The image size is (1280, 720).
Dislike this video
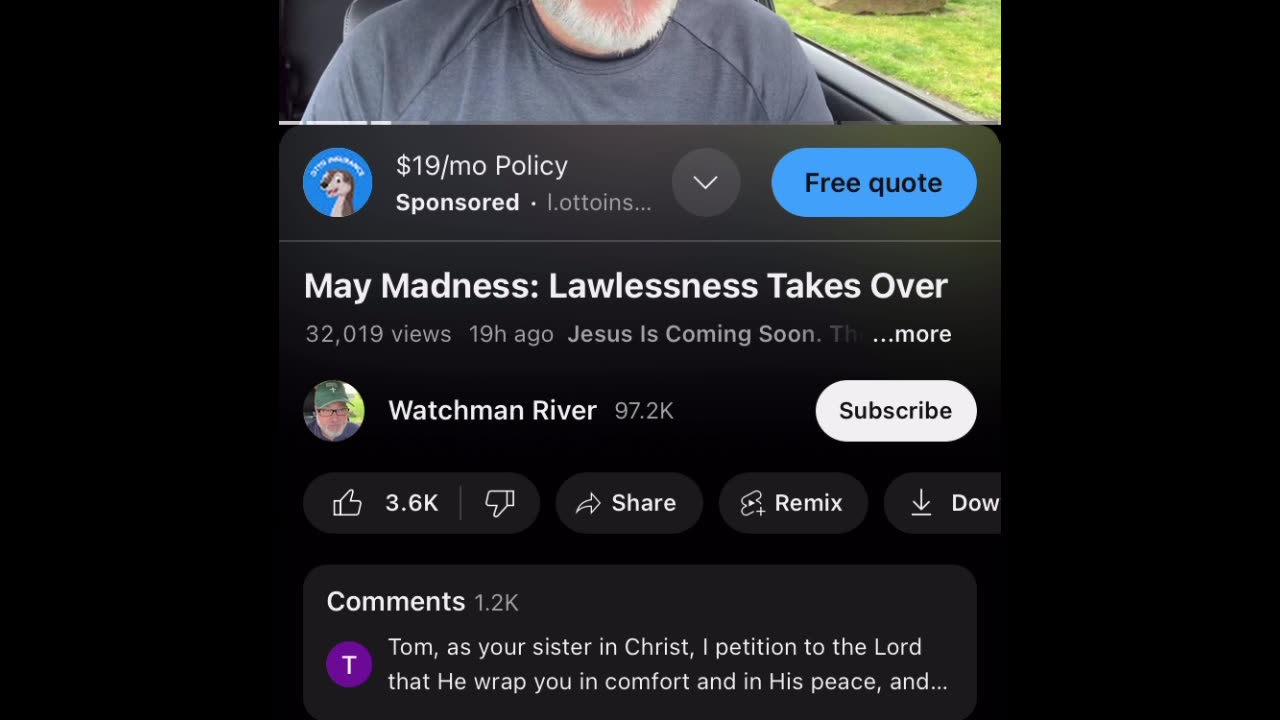[500, 503]
